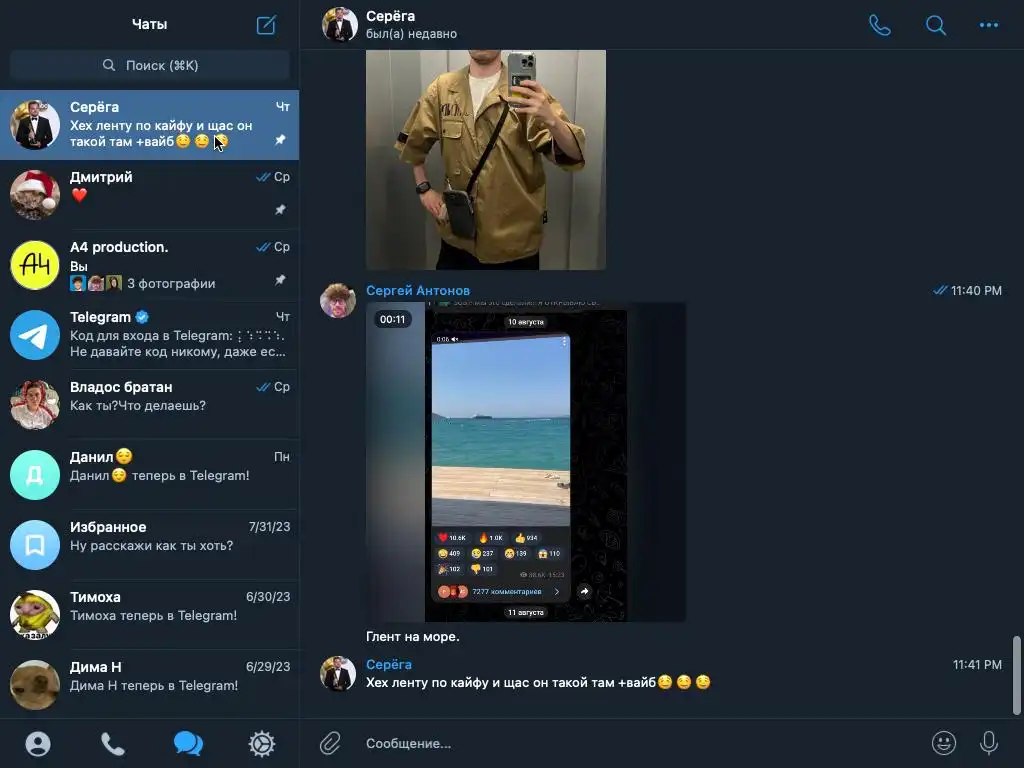Open the chat with Дима Н
The width and height of the screenshot is (1024, 768).
[x=150, y=685]
